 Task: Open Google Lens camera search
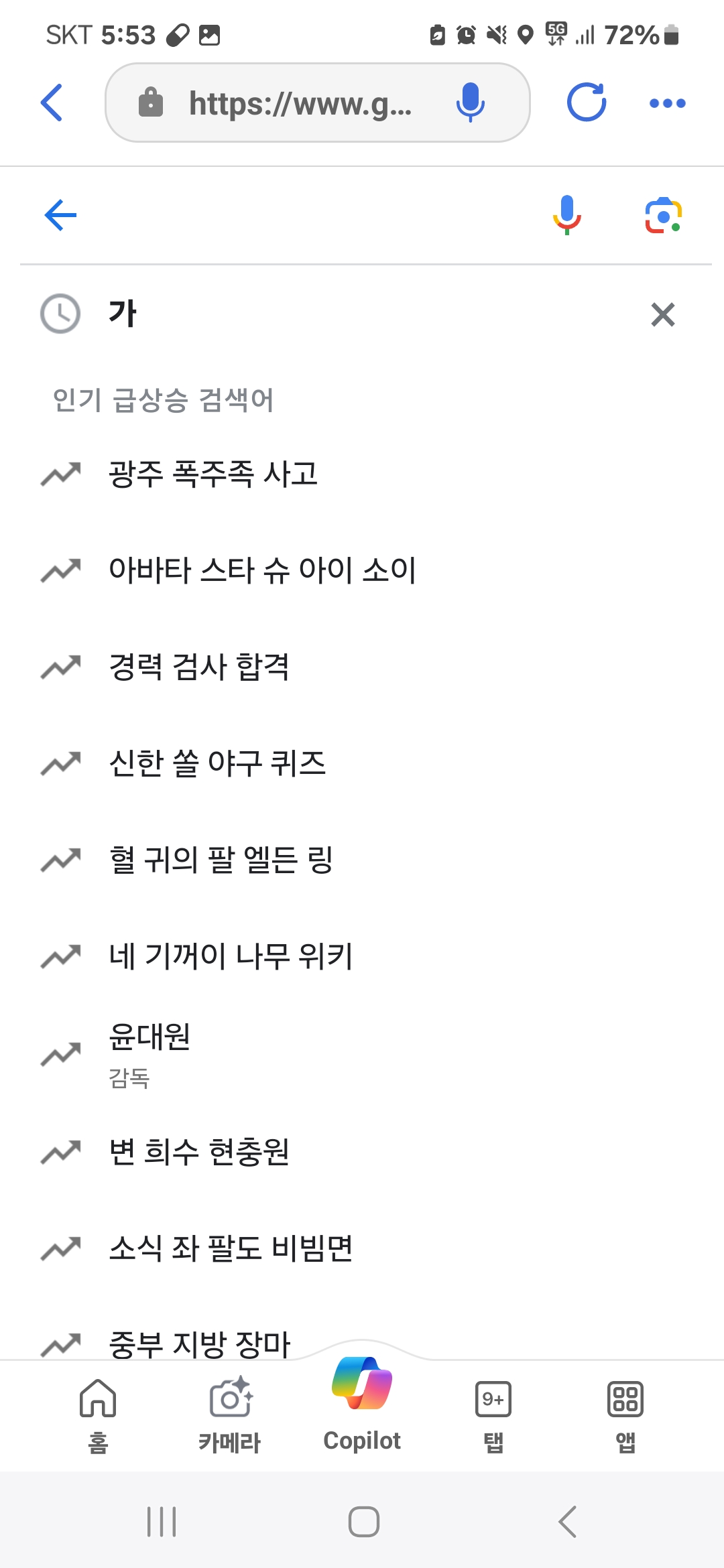pyautogui.click(x=663, y=215)
